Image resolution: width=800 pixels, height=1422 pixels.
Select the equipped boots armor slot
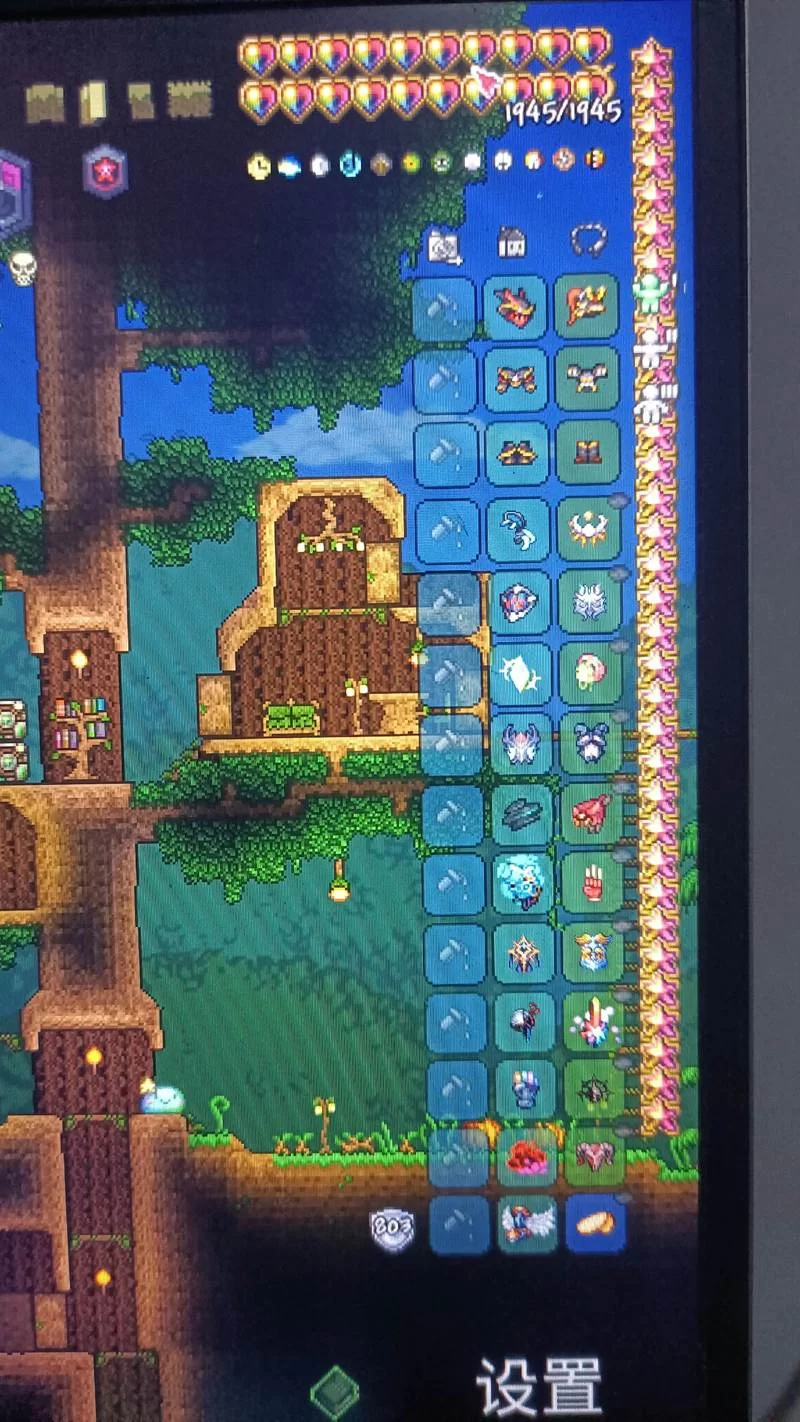tap(588, 453)
